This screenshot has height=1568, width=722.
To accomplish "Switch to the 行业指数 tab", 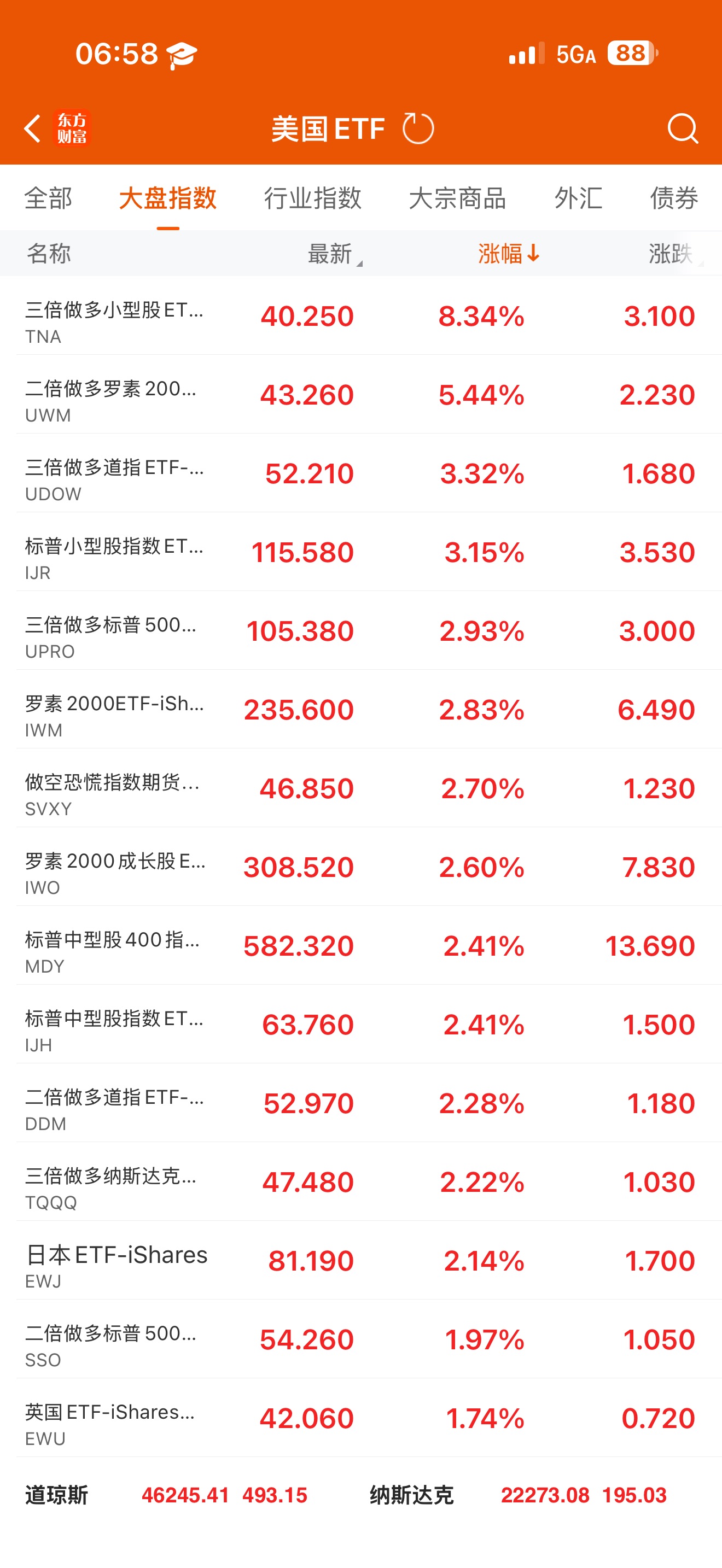I will click(312, 198).
